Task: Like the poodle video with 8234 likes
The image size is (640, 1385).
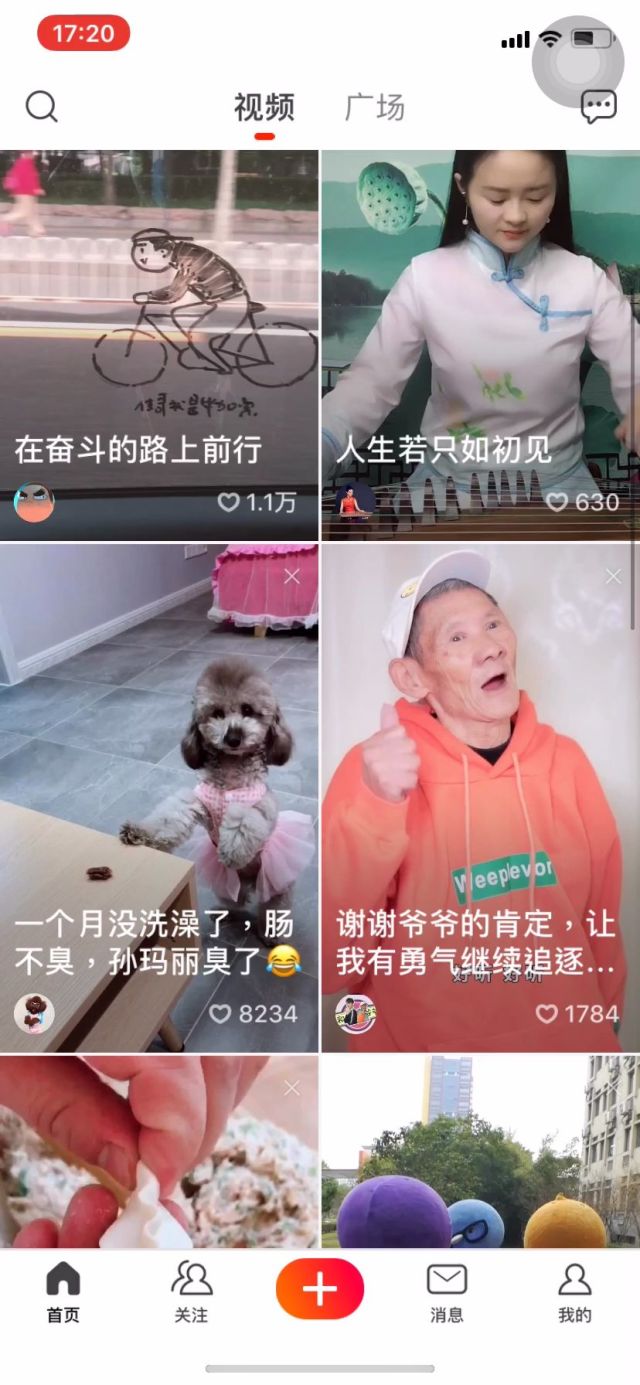Action: pyautogui.click(x=220, y=1014)
